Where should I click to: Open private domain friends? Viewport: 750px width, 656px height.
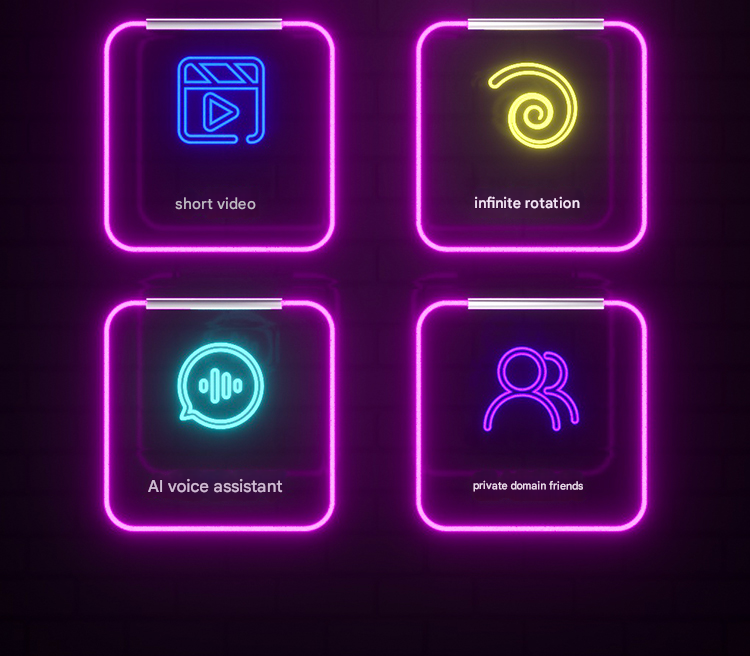(x=531, y=415)
